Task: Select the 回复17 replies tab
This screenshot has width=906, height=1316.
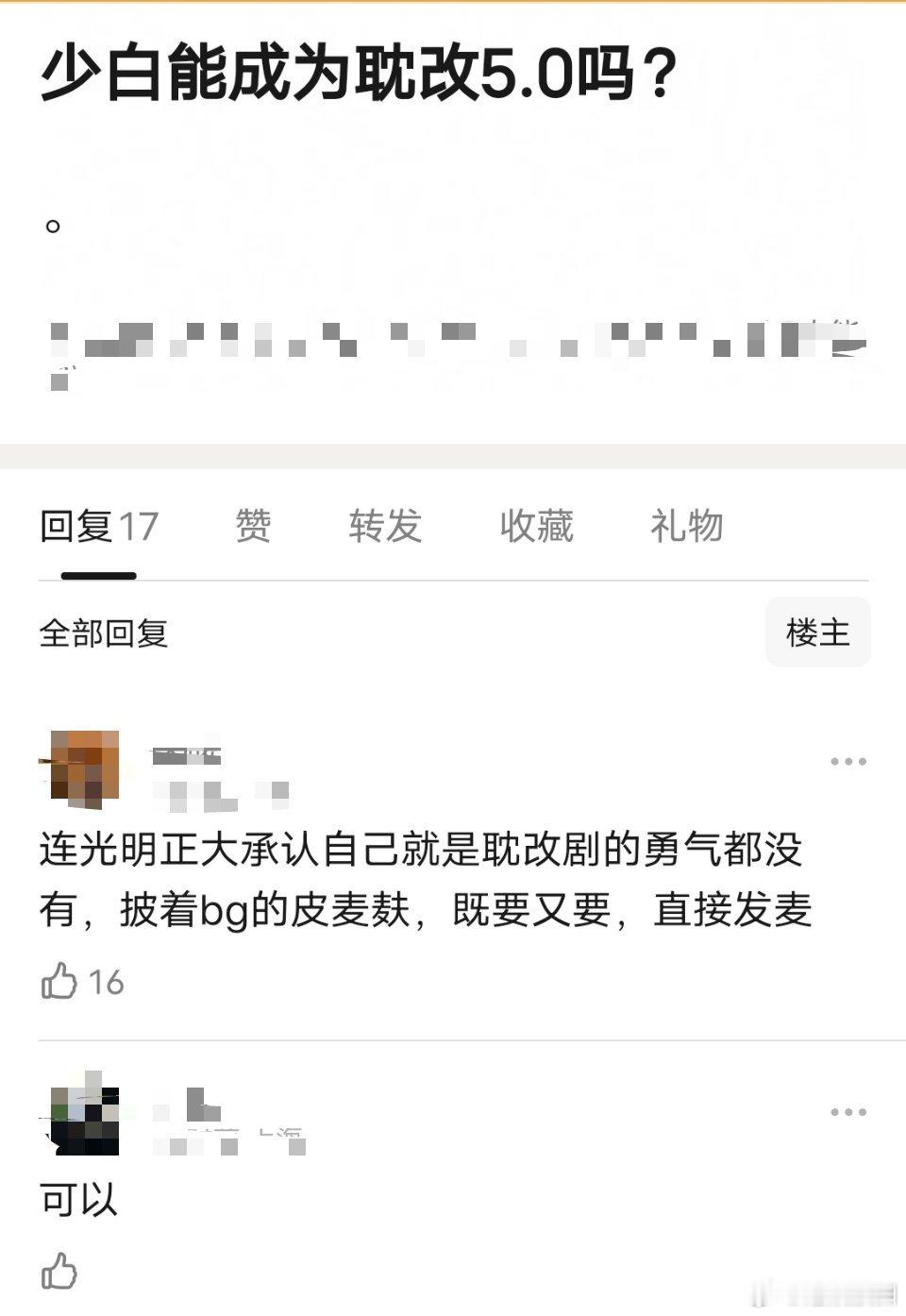Action: pos(97,527)
